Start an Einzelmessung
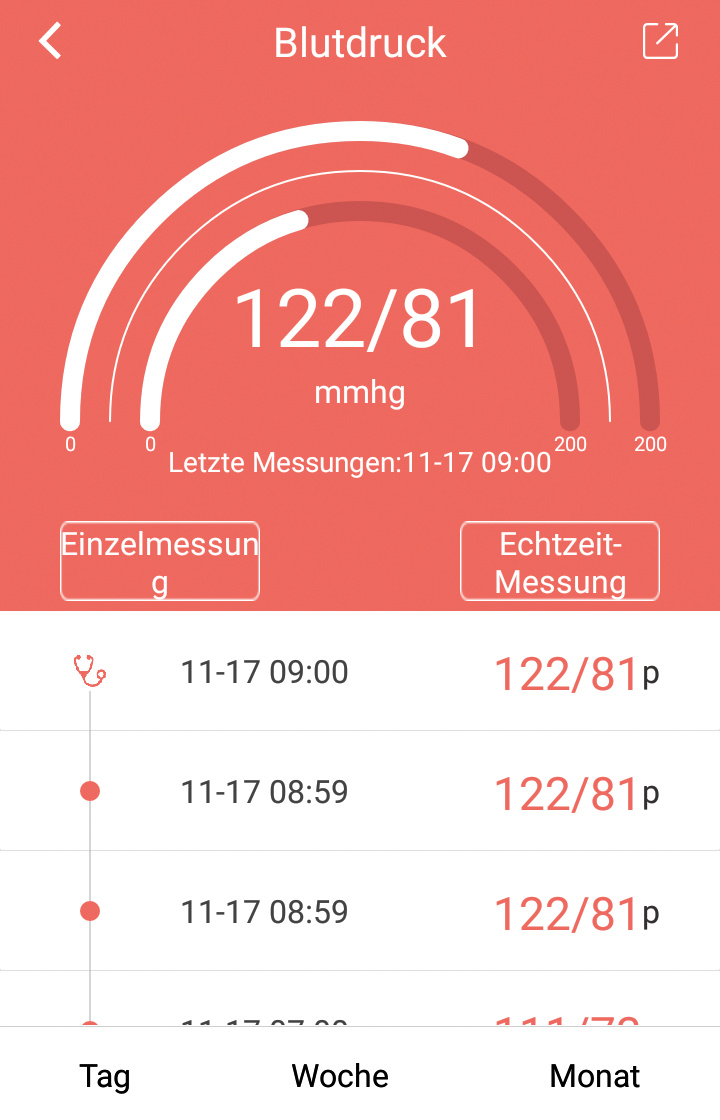 (x=160, y=561)
